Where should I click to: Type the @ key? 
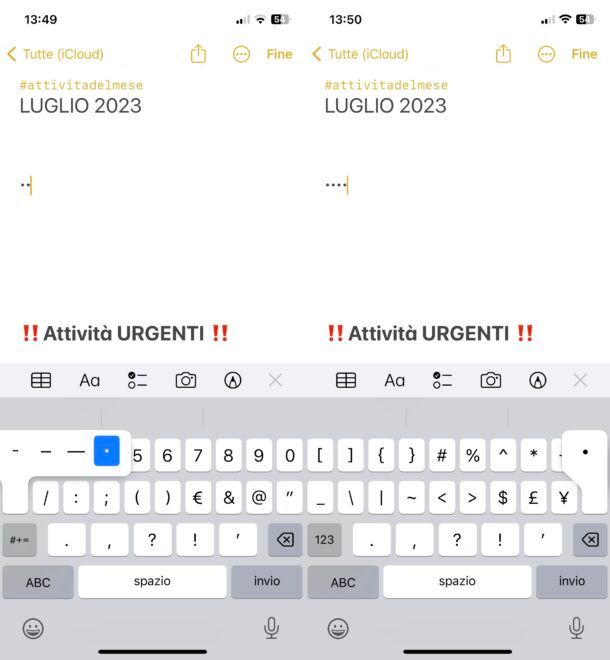click(x=259, y=496)
